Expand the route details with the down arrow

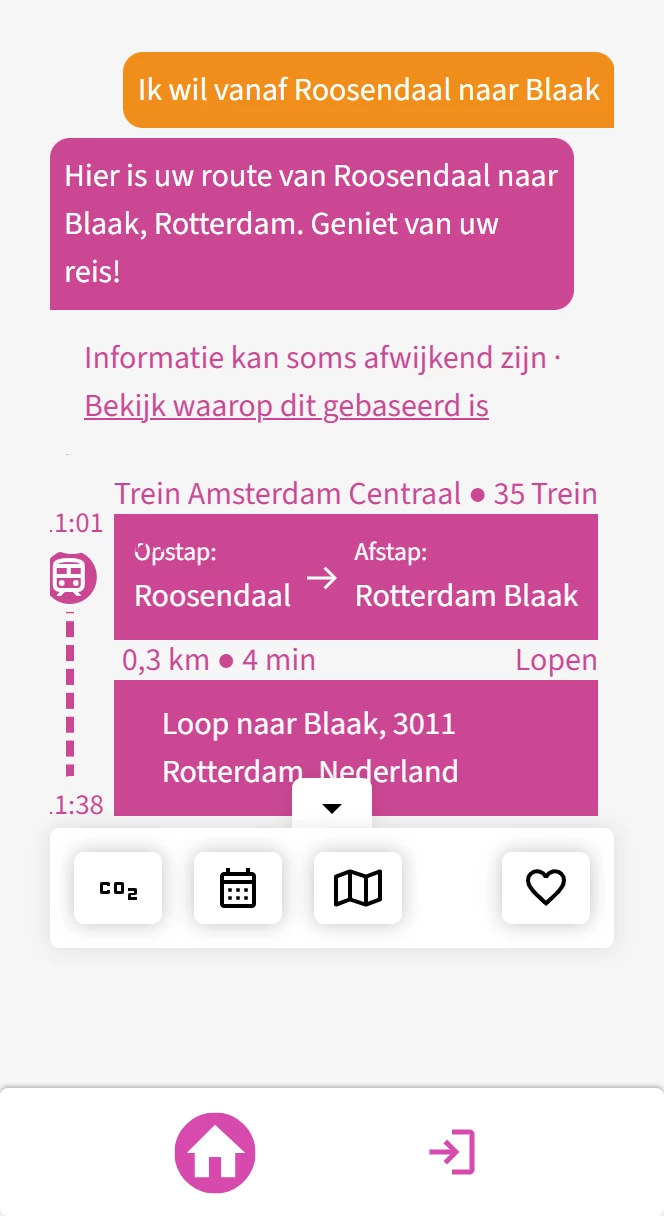coord(332,807)
